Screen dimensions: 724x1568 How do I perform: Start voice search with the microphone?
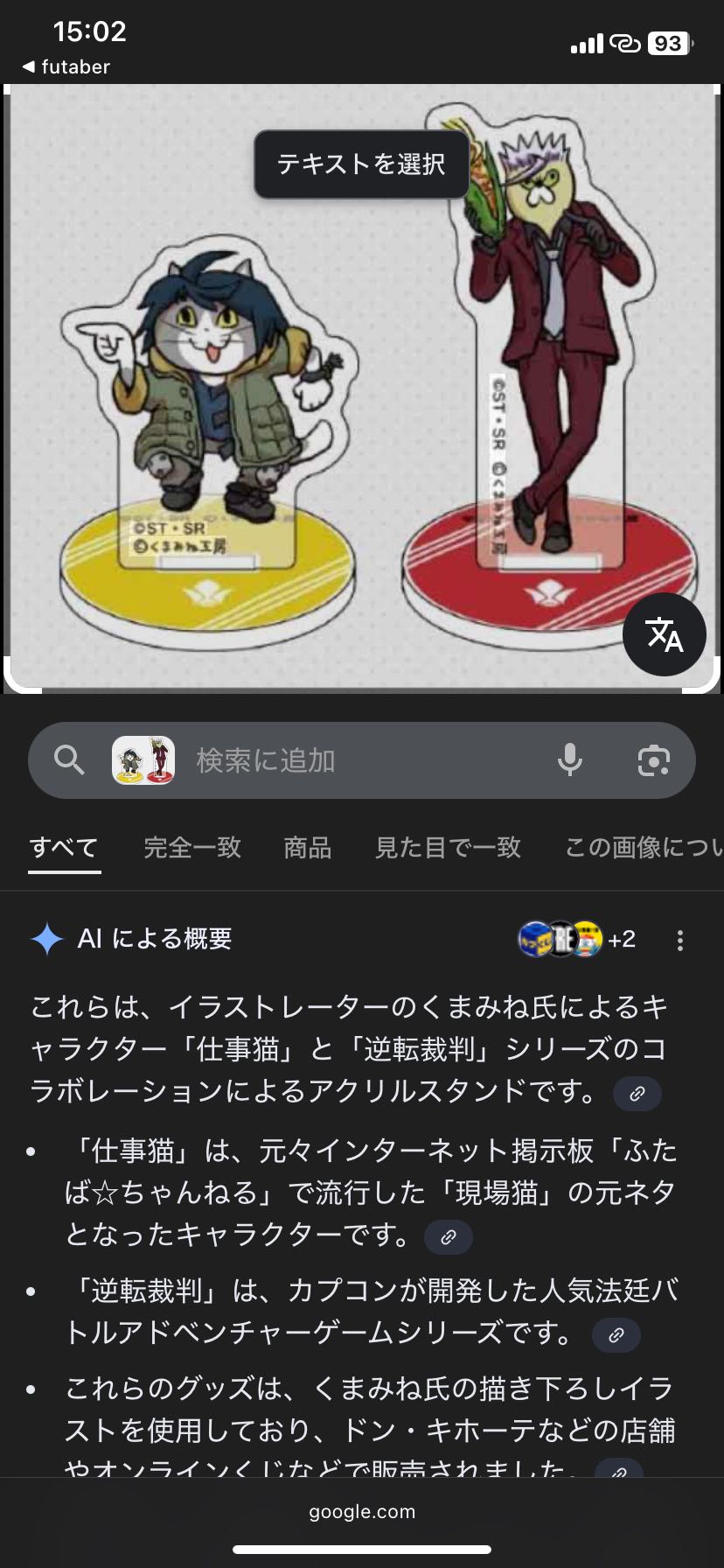[x=569, y=760]
